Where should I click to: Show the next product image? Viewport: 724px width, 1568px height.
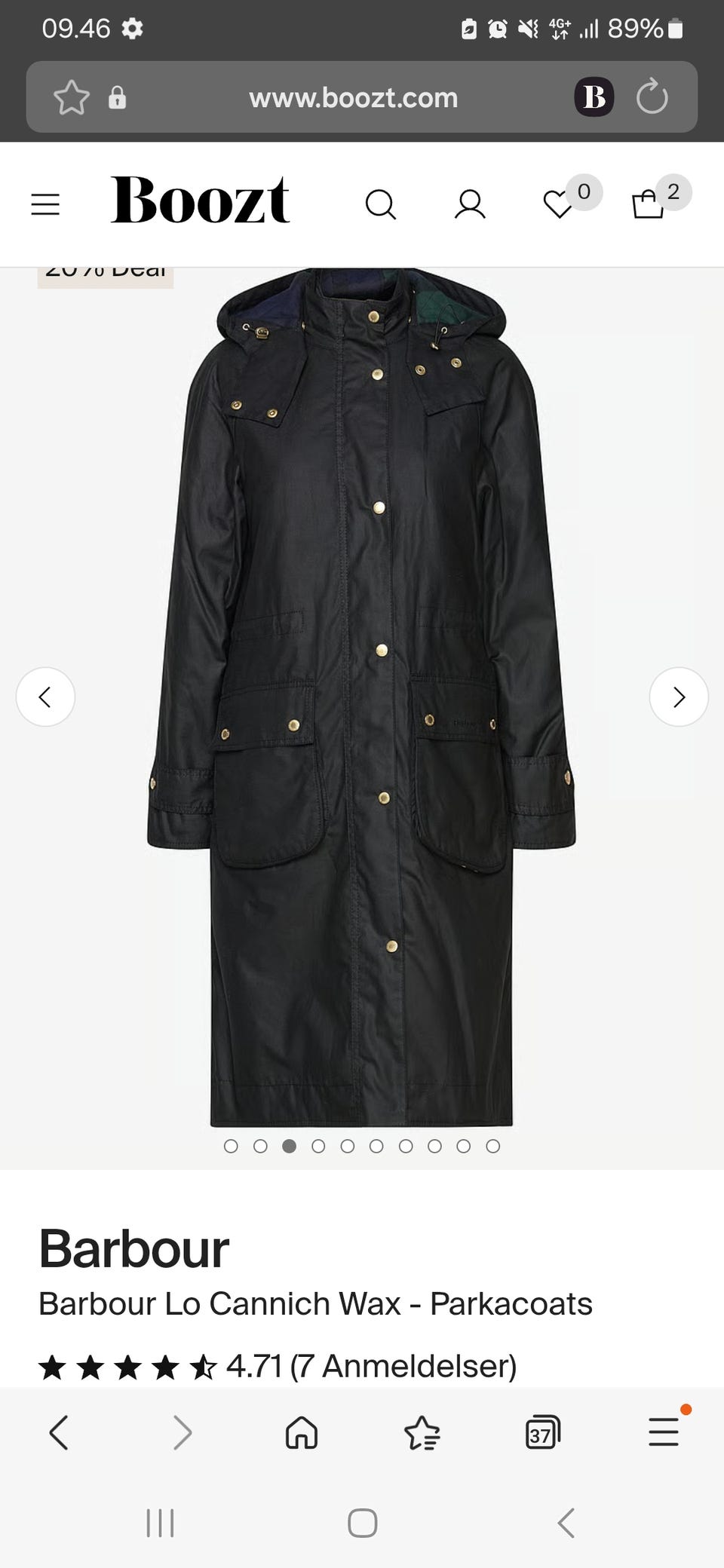coord(679,697)
